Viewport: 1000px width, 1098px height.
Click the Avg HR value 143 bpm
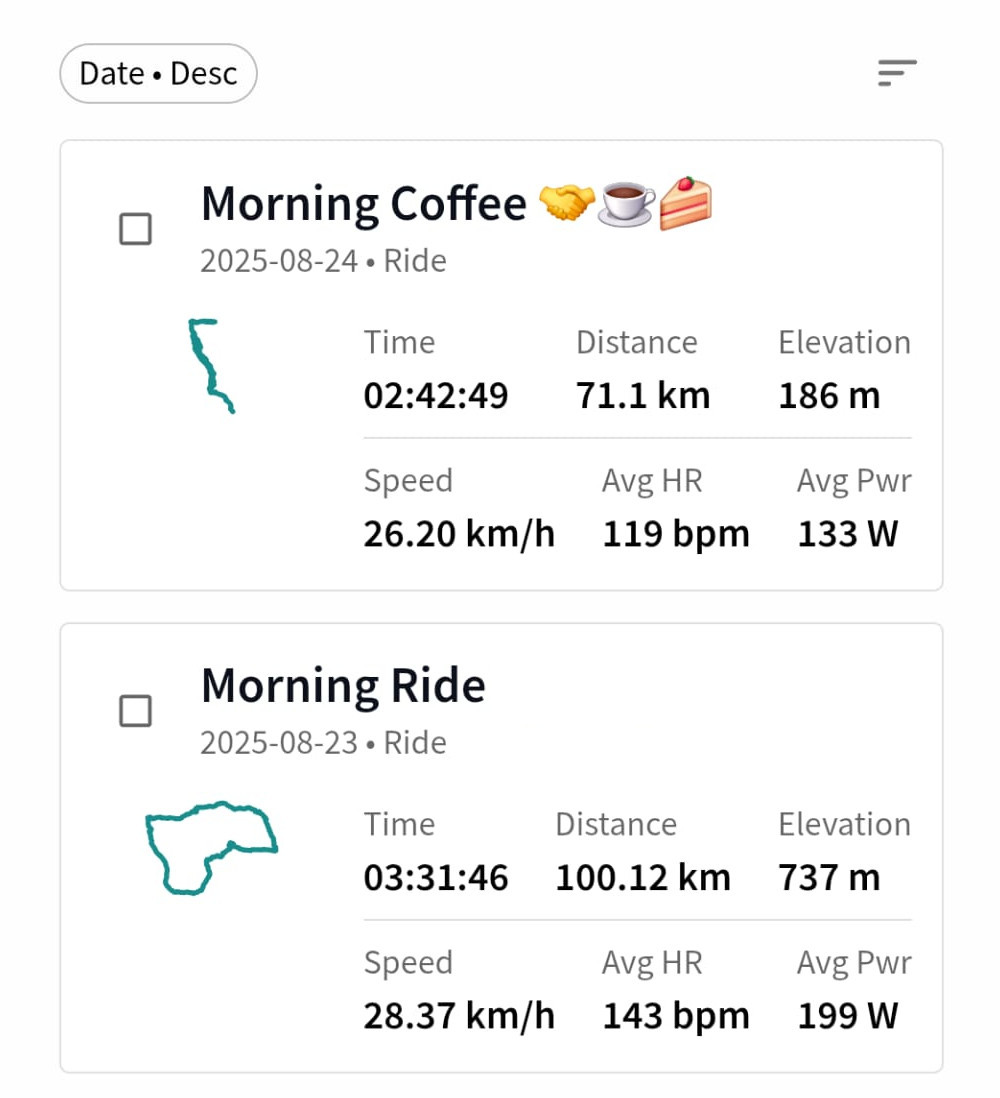(x=675, y=1015)
